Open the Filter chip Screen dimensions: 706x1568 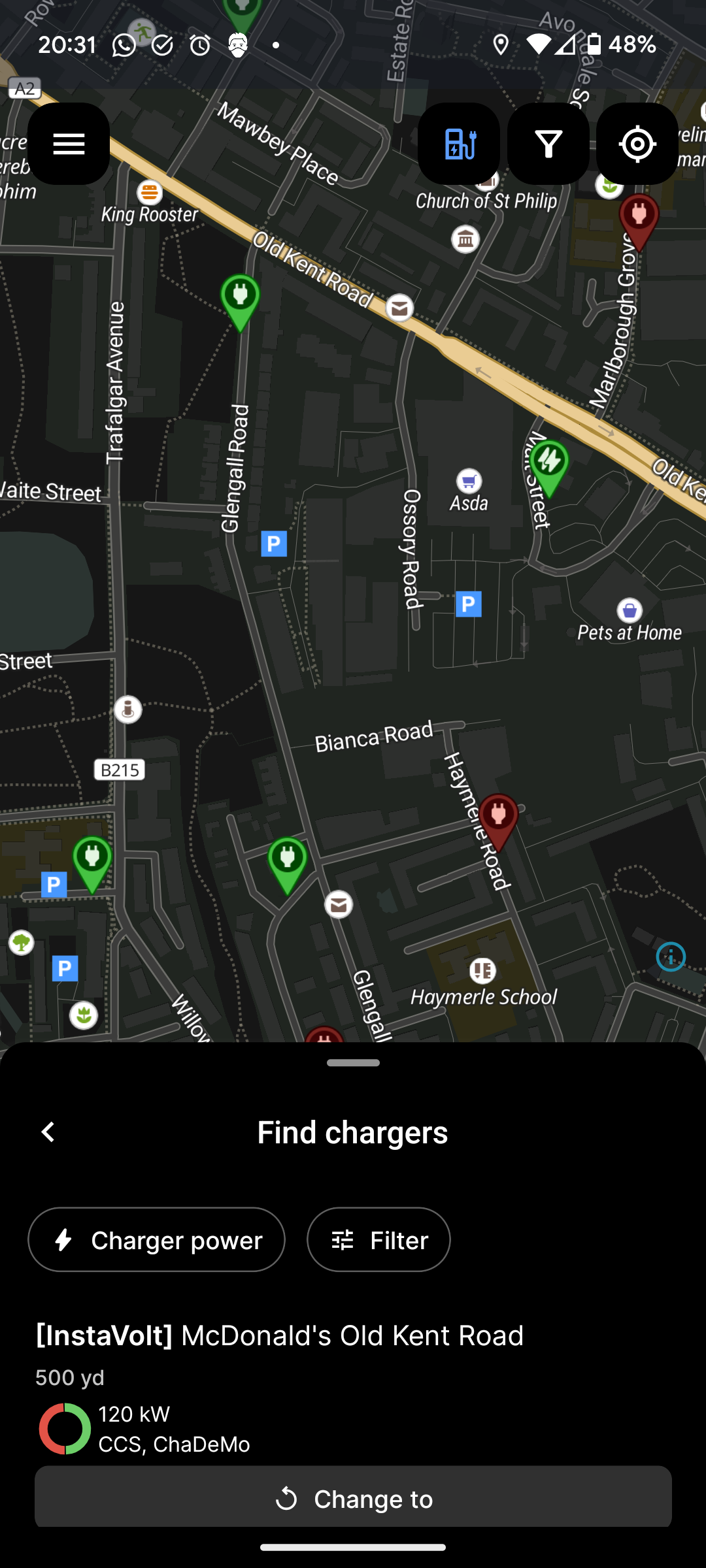(378, 1239)
